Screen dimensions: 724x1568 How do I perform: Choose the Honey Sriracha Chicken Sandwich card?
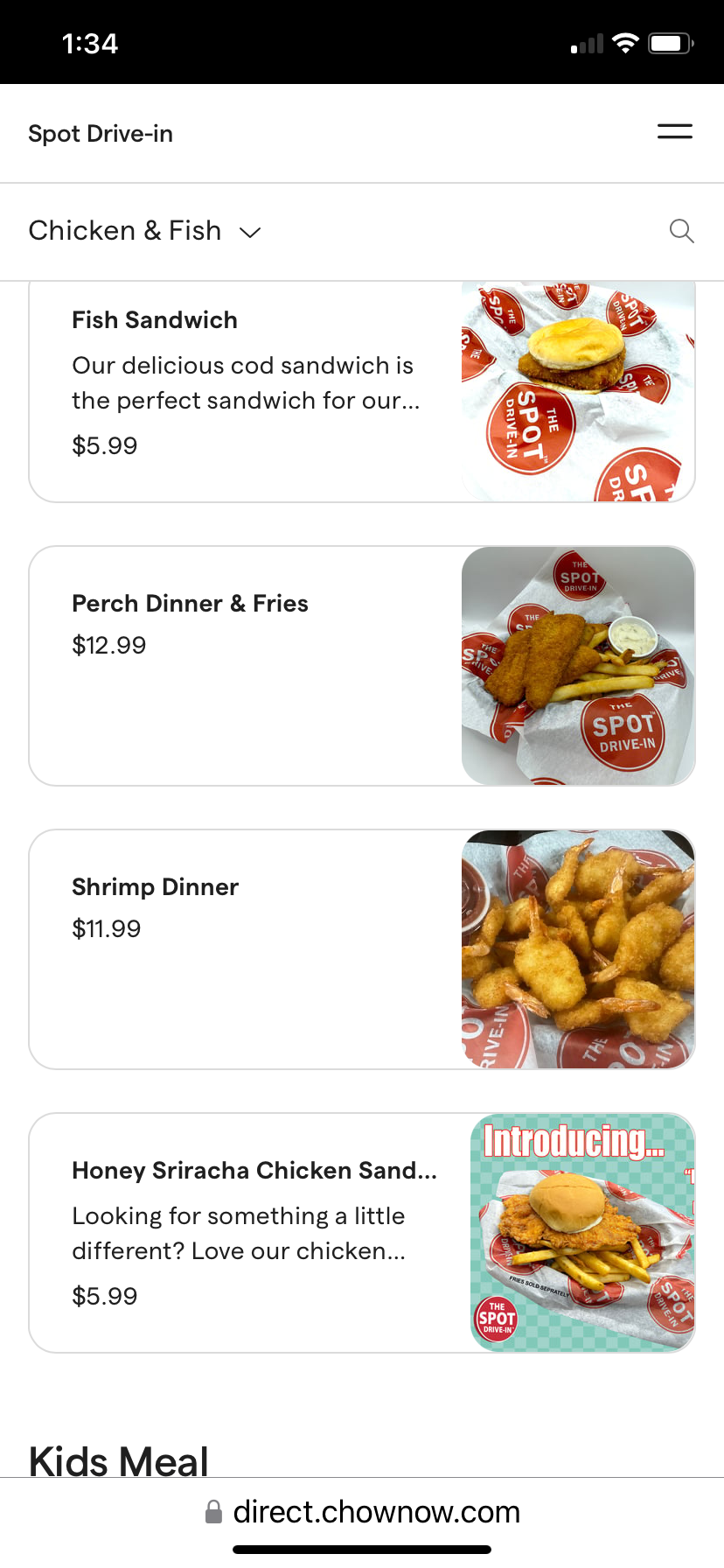245,1232
